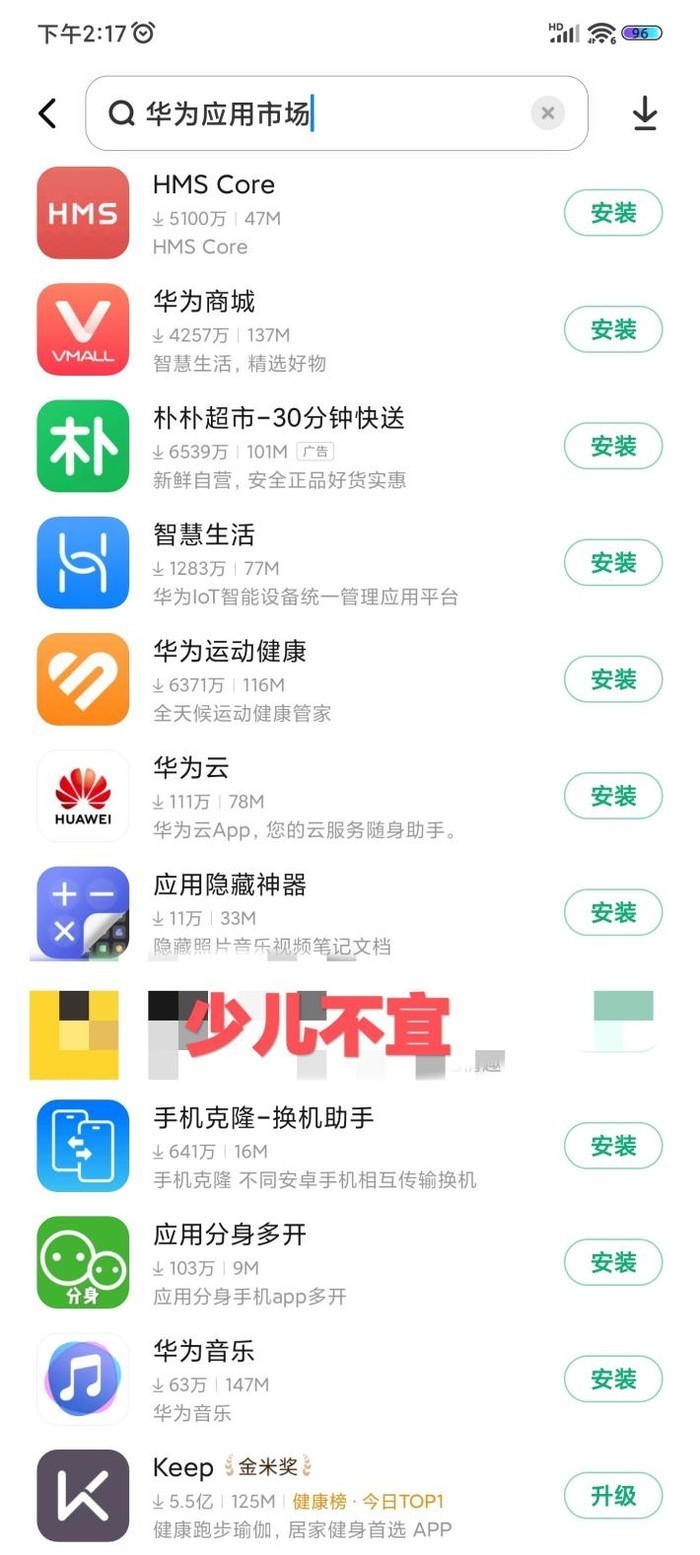Image resolution: width=700 pixels, height=1555 pixels.
Task: Install 智慧生活
Action: point(613,563)
